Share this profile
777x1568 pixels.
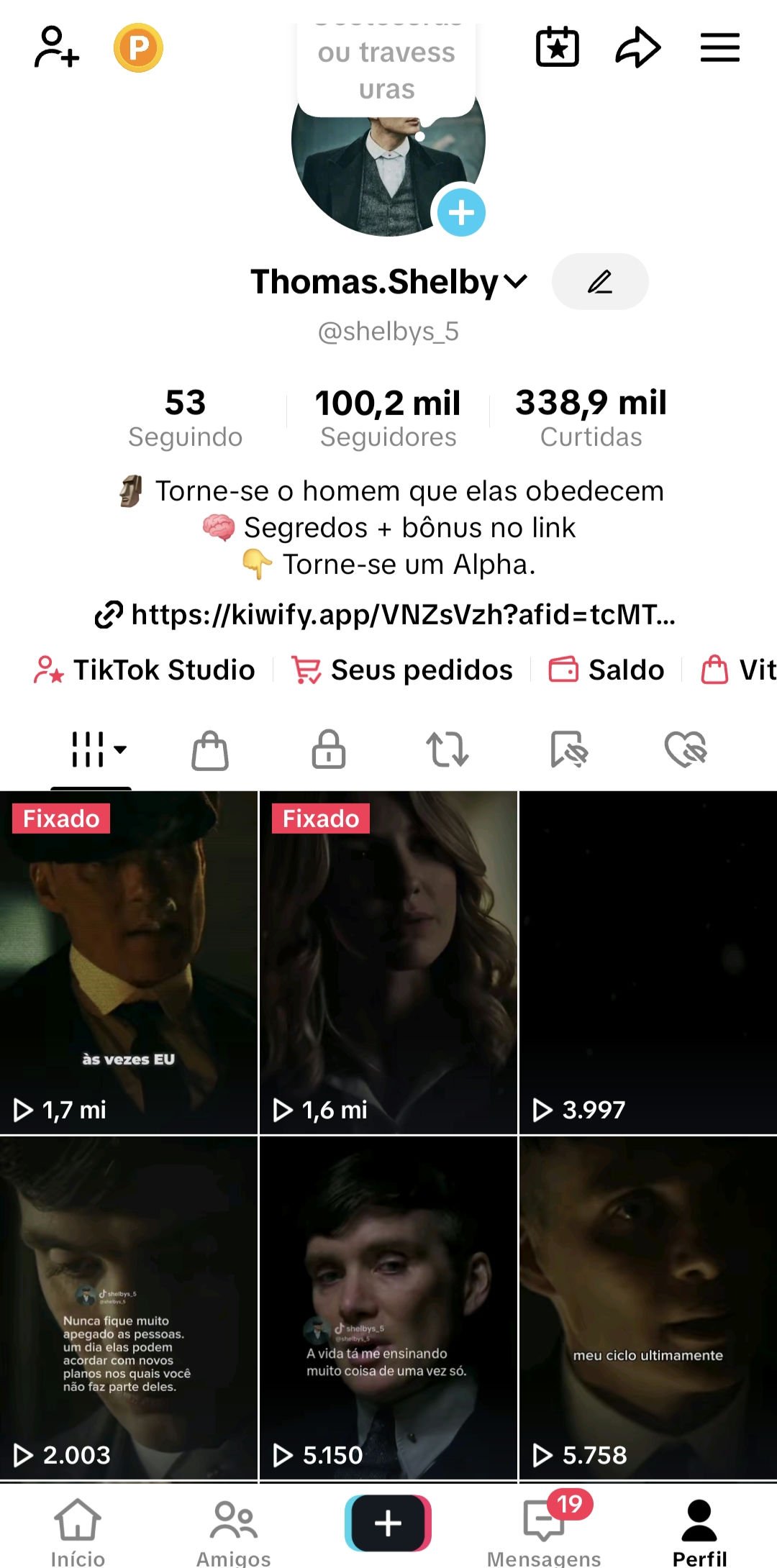[637, 47]
